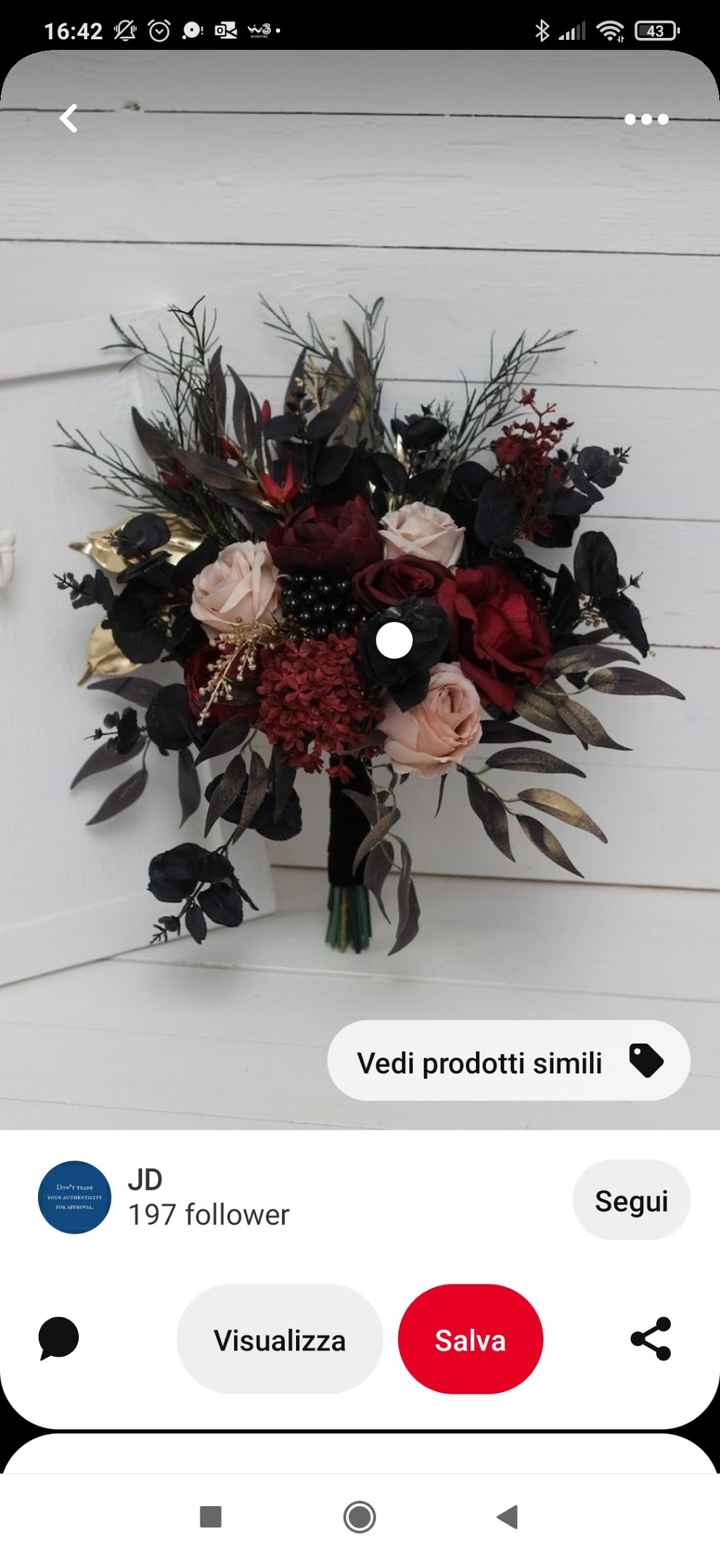
Task: Tap the alarm clock status icon
Action: (158, 30)
